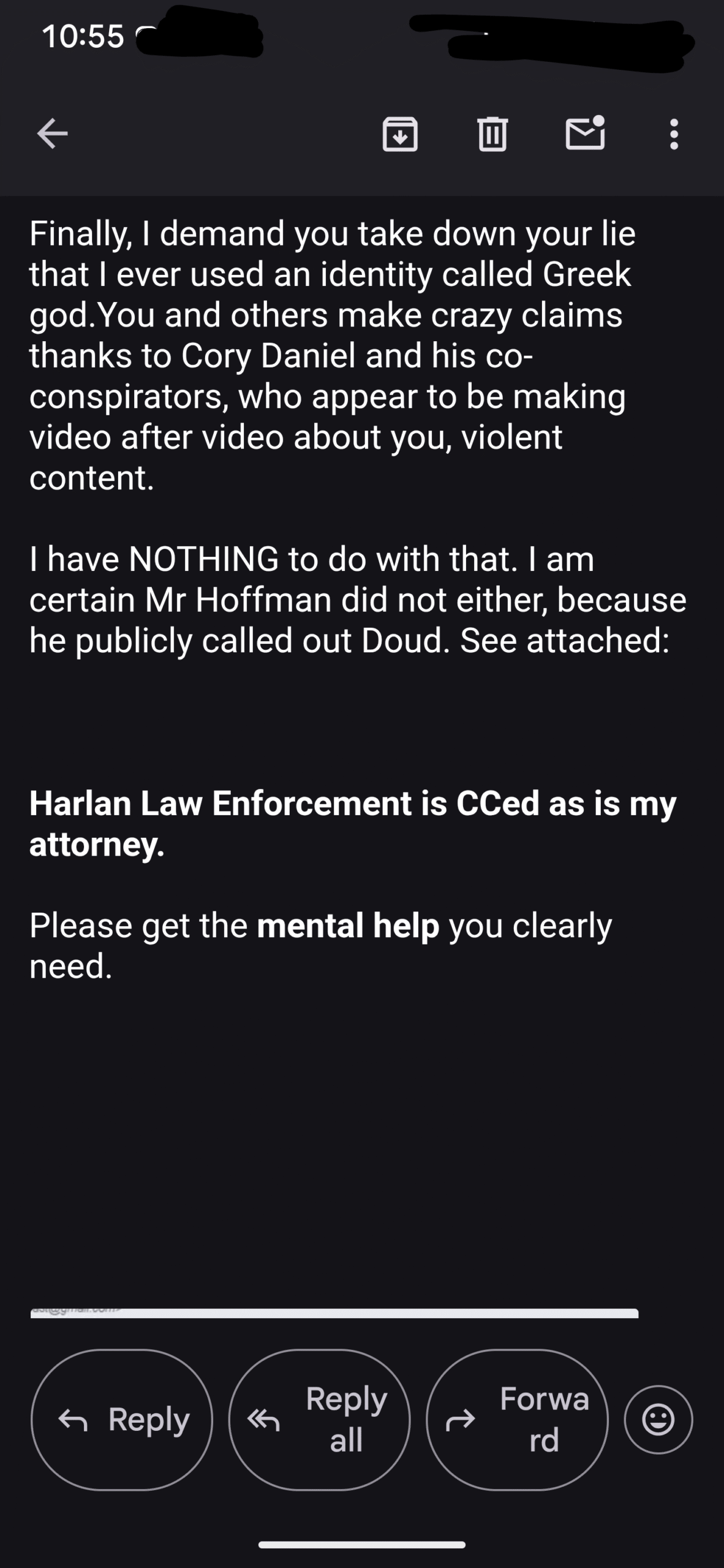Forward this email
This screenshot has width=724, height=1568.
tap(517, 1419)
